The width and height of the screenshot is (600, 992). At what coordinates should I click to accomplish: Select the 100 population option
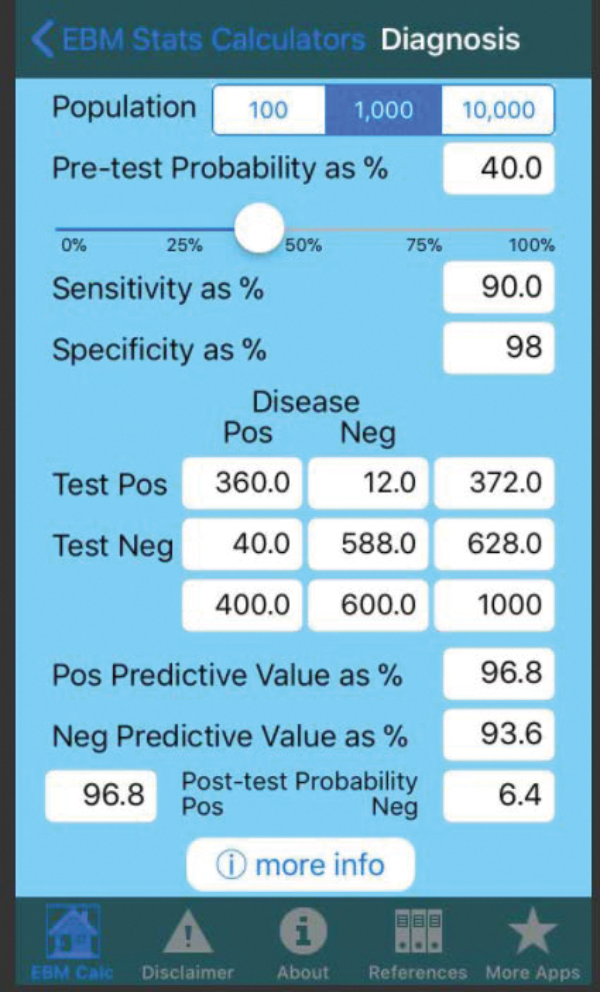click(268, 109)
